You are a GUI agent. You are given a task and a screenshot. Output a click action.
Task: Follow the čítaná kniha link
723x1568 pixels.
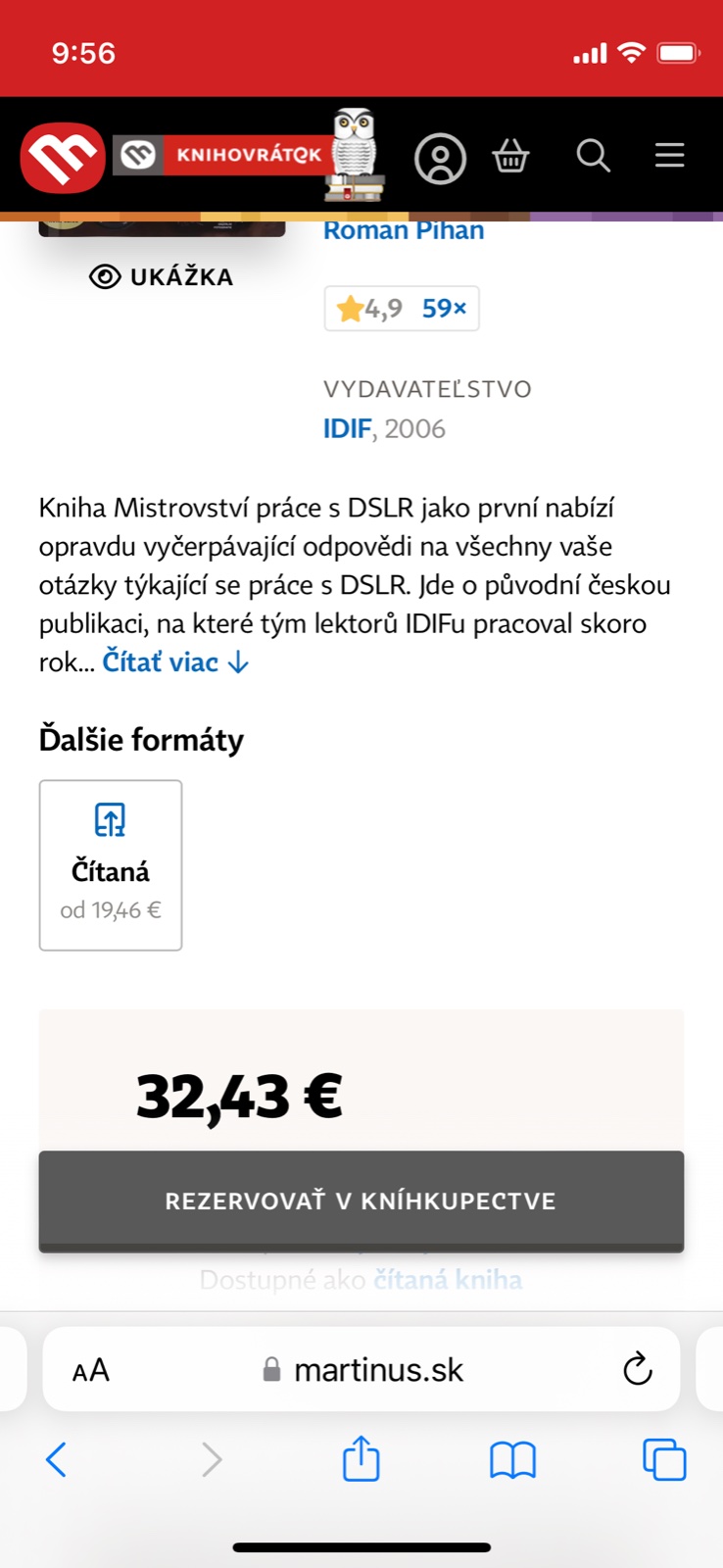pyautogui.click(x=448, y=1280)
